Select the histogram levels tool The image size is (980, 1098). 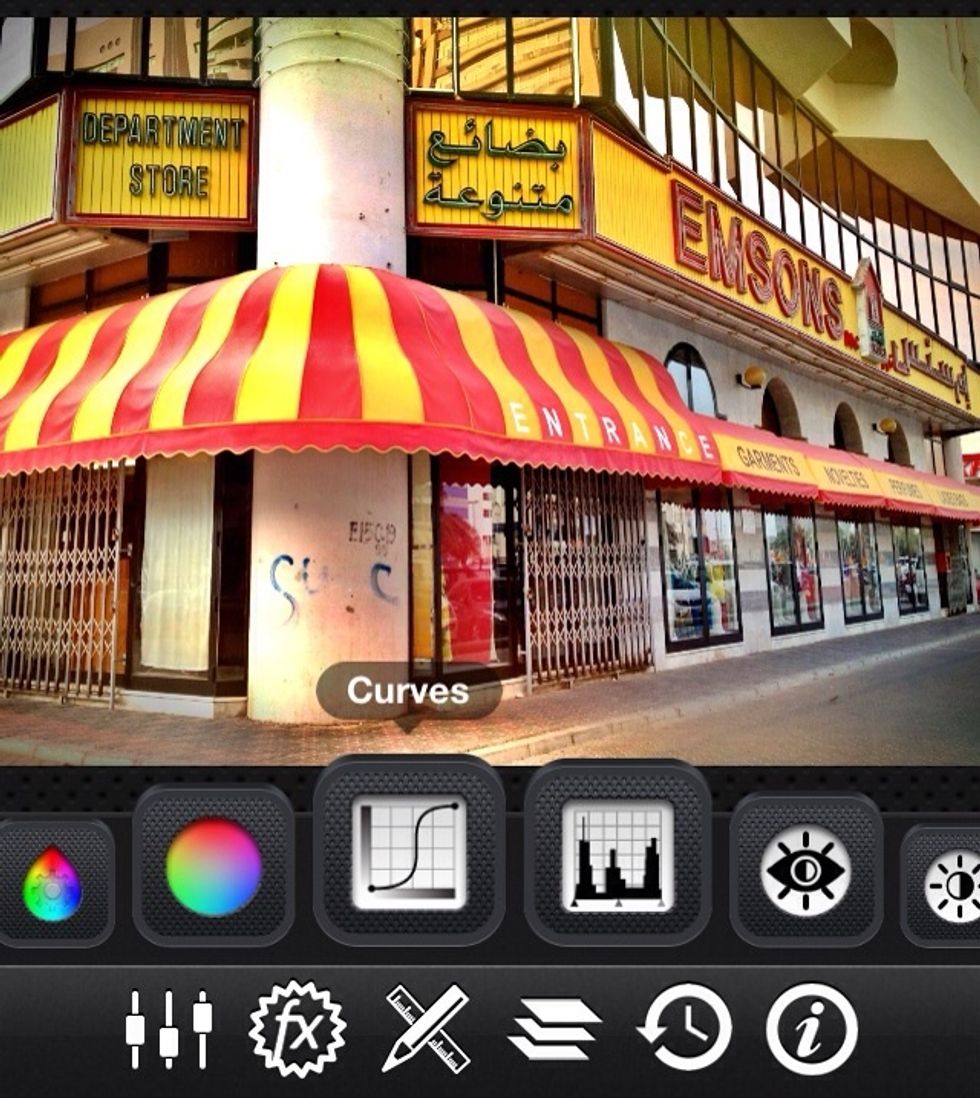tap(617, 853)
